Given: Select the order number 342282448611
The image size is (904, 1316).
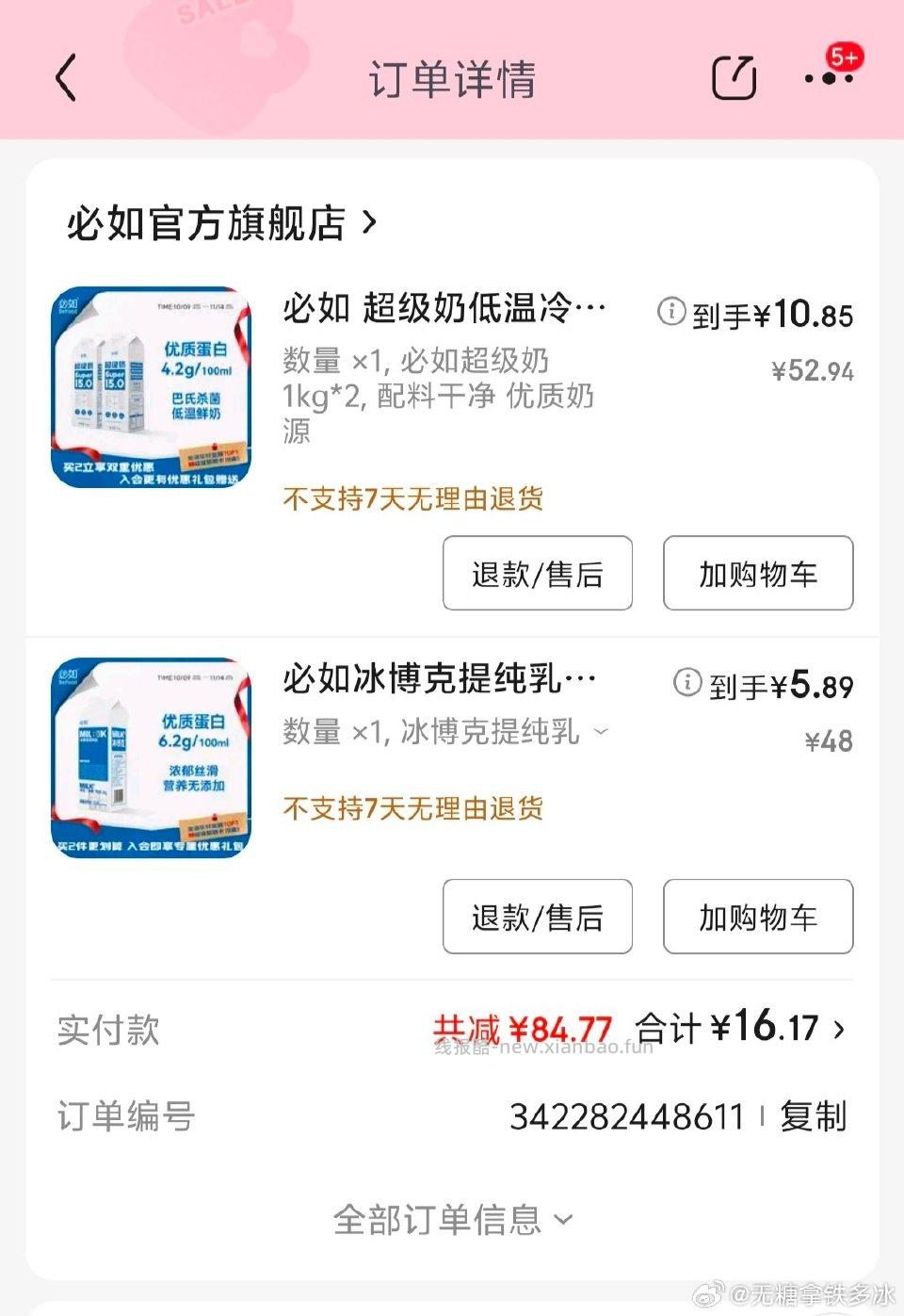Looking at the screenshot, I should [x=626, y=1117].
